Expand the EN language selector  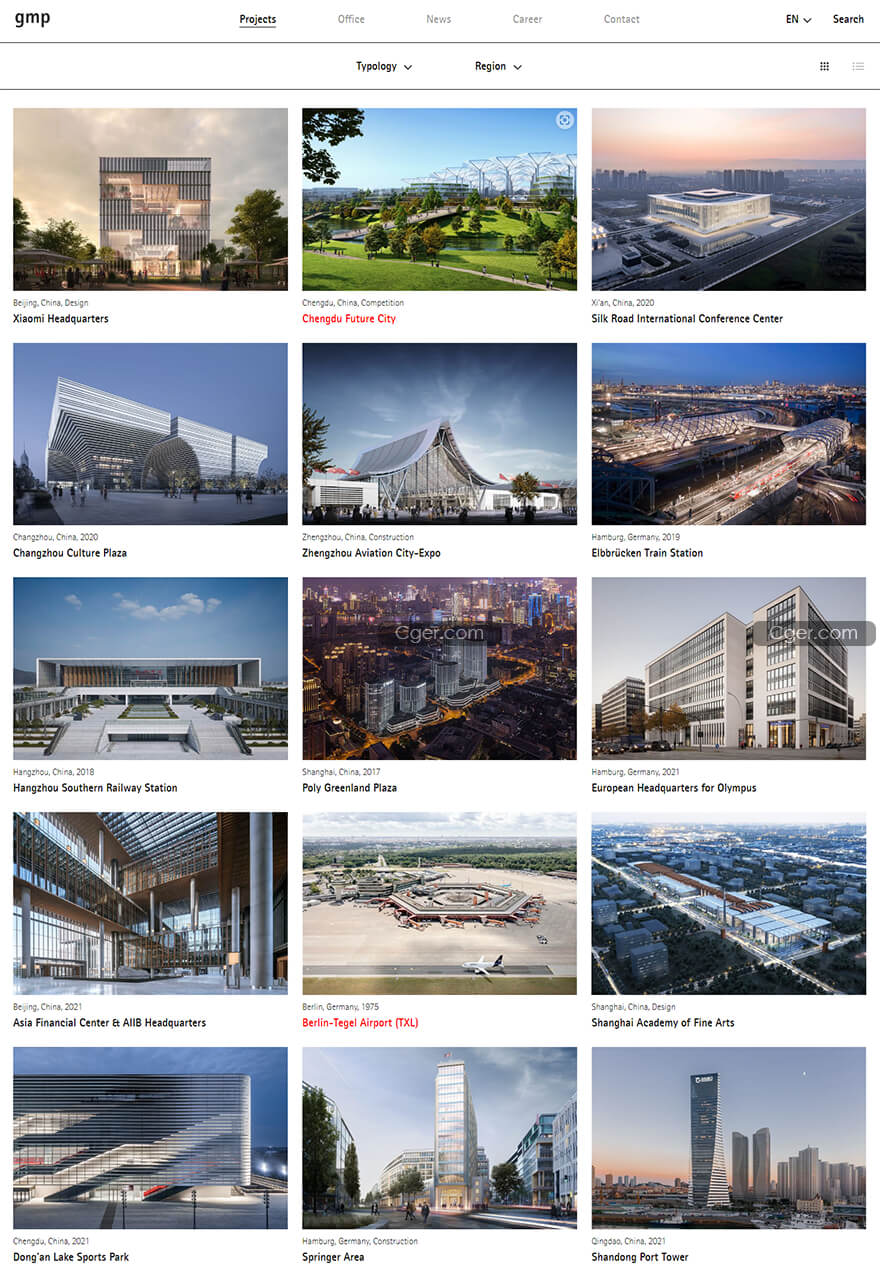[x=798, y=19]
